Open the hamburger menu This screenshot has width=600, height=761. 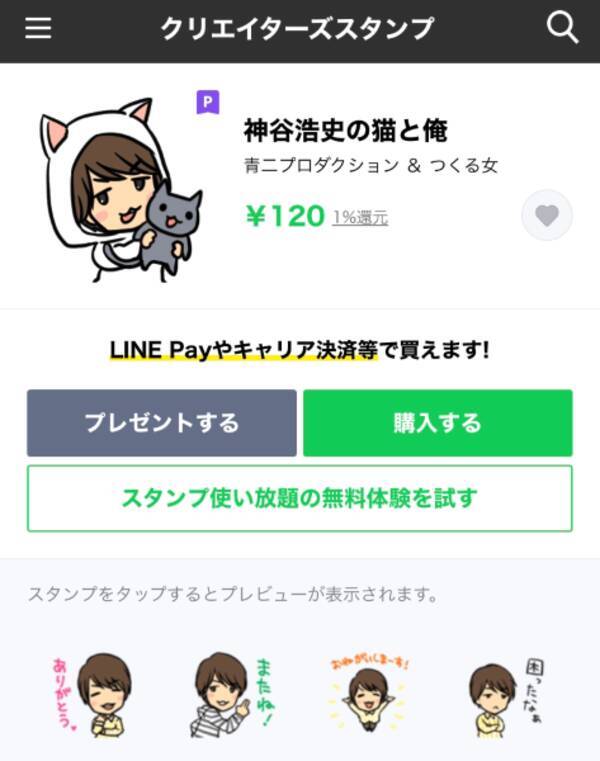tap(38, 28)
